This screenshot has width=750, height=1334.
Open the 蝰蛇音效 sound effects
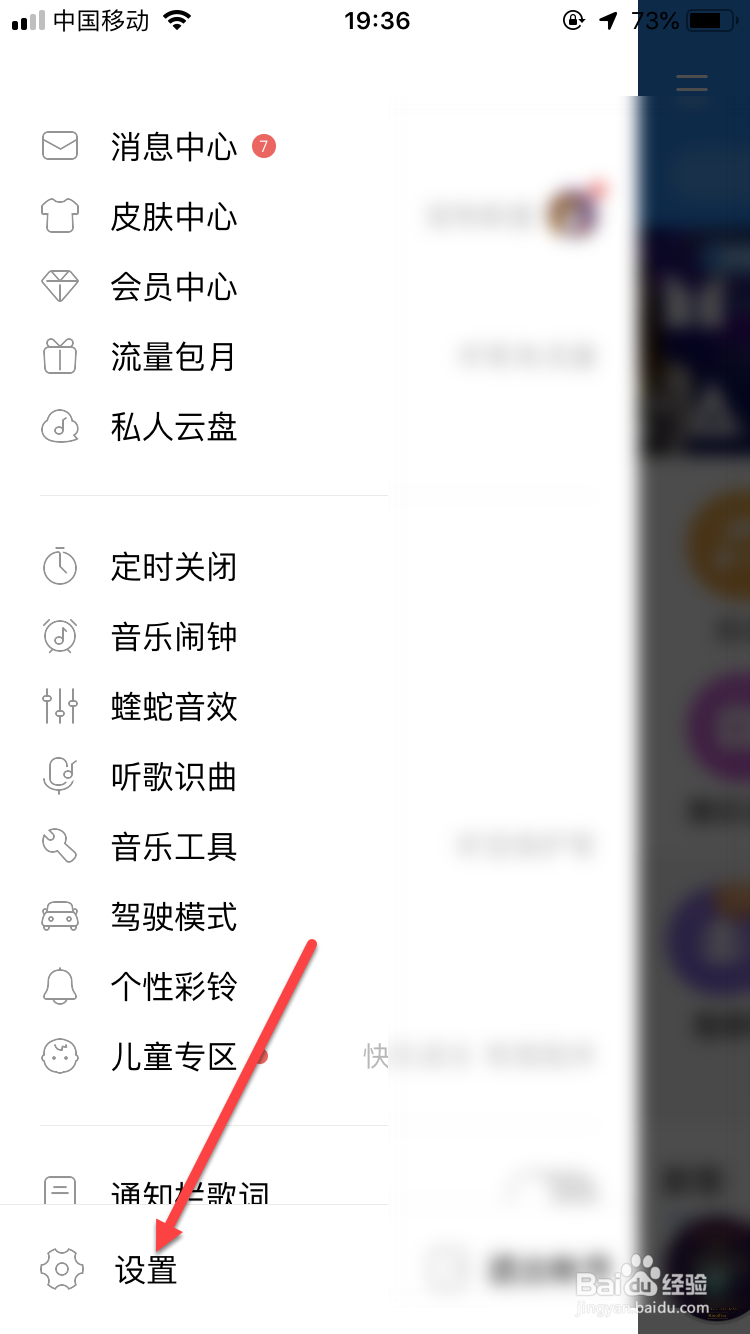173,707
